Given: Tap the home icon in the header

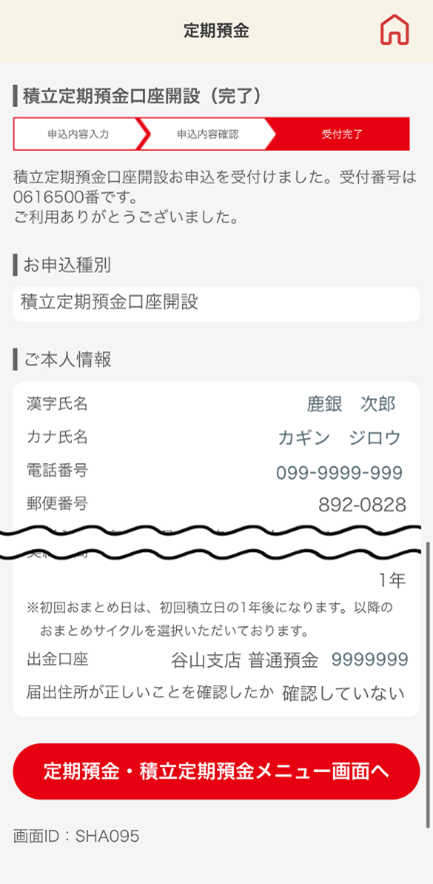Looking at the screenshot, I should 395,30.
